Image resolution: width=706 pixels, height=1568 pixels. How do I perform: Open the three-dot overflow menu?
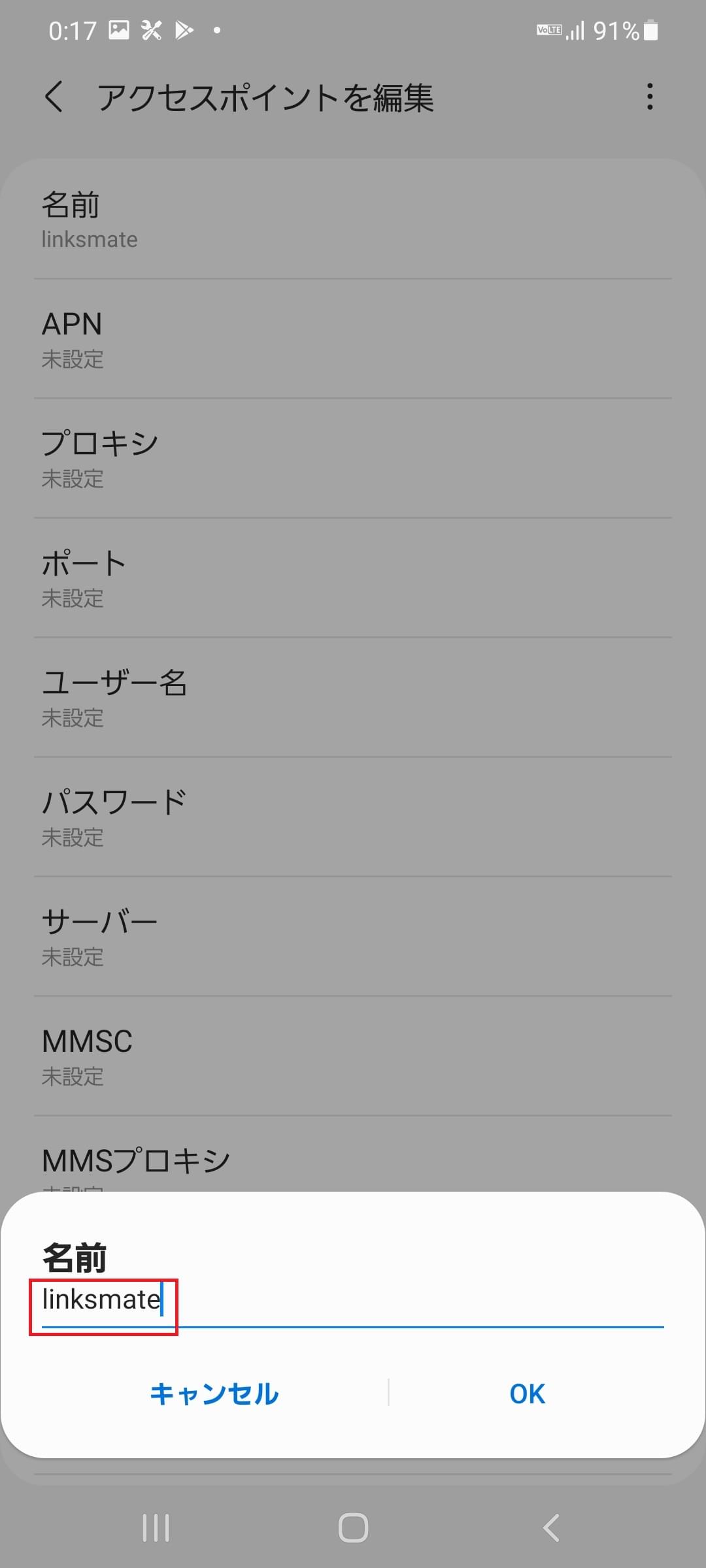click(650, 97)
